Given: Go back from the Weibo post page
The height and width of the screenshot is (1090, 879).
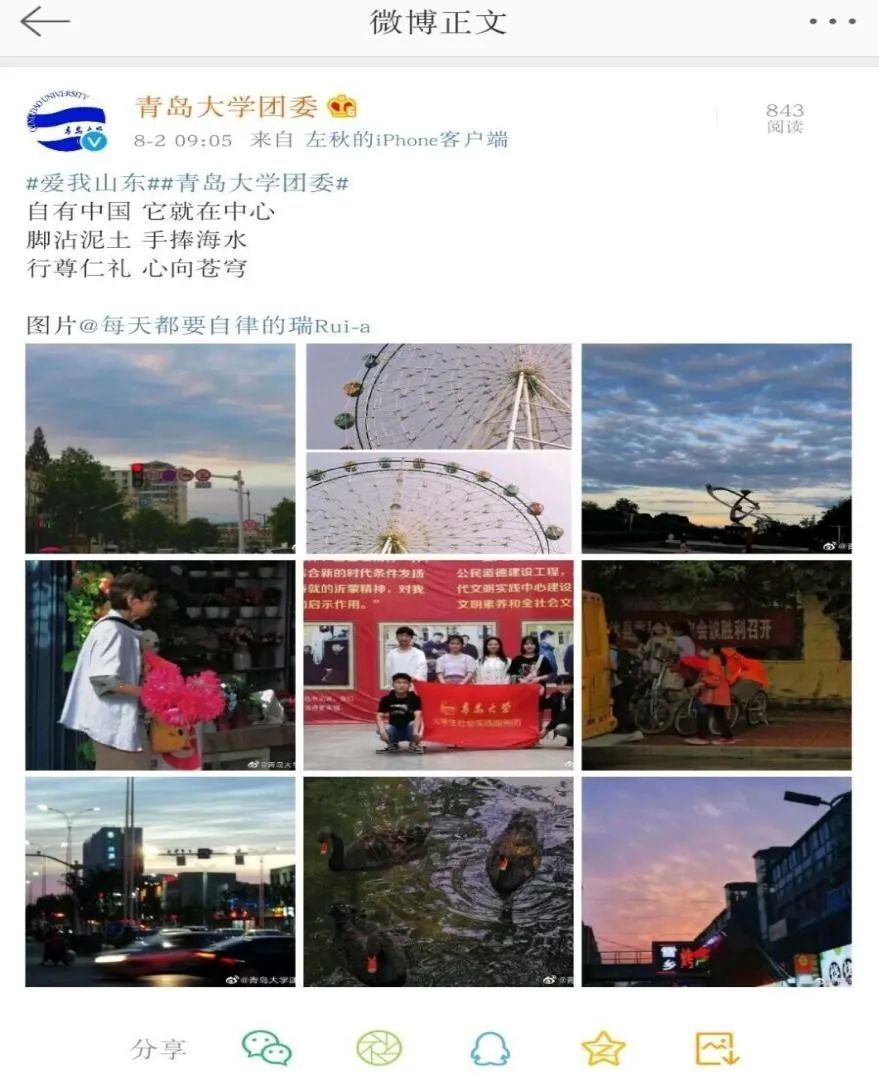Looking at the screenshot, I should 44,22.
